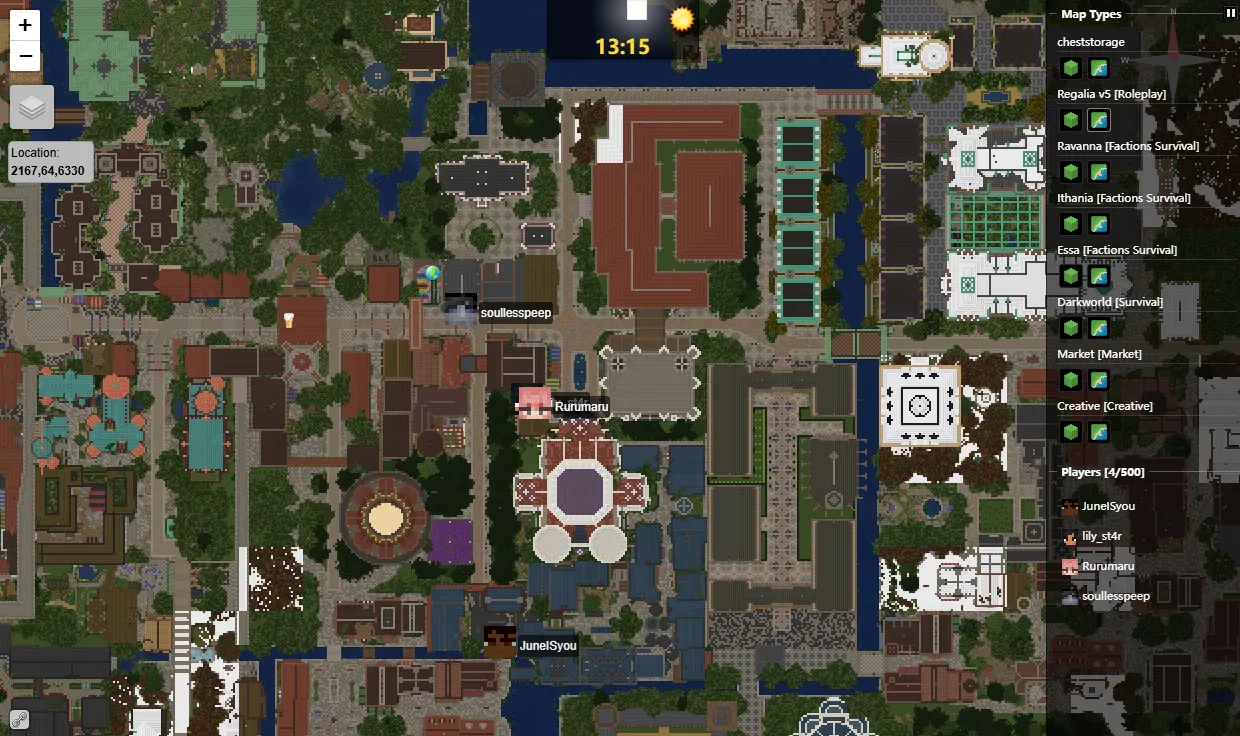Image resolution: width=1240 pixels, height=736 pixels.
Task: Switch to Regalia v5 3D cube view
Action: click(1071, 120)
